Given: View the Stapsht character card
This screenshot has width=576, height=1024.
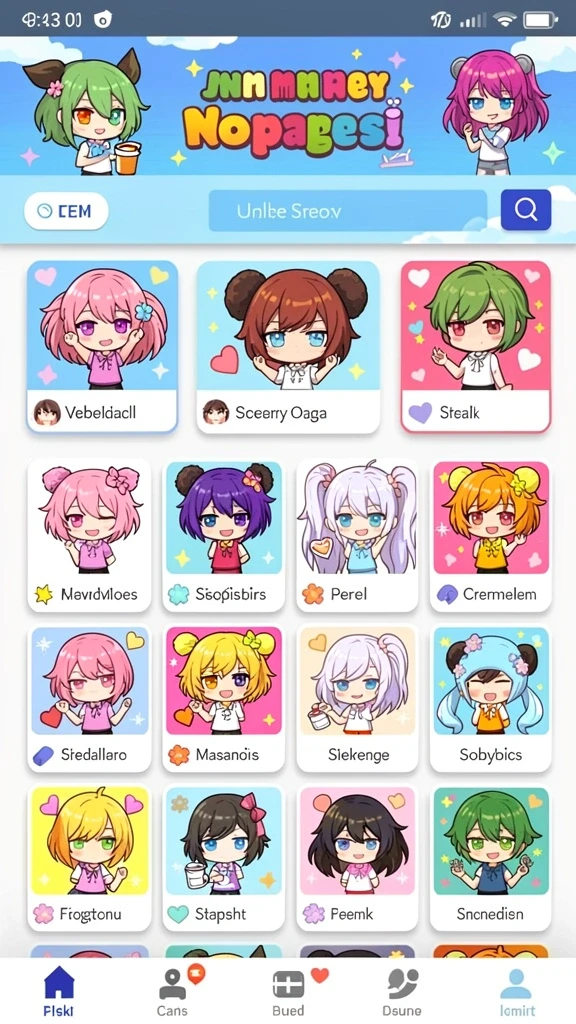Looking at the screenshot, I should 223,857.
